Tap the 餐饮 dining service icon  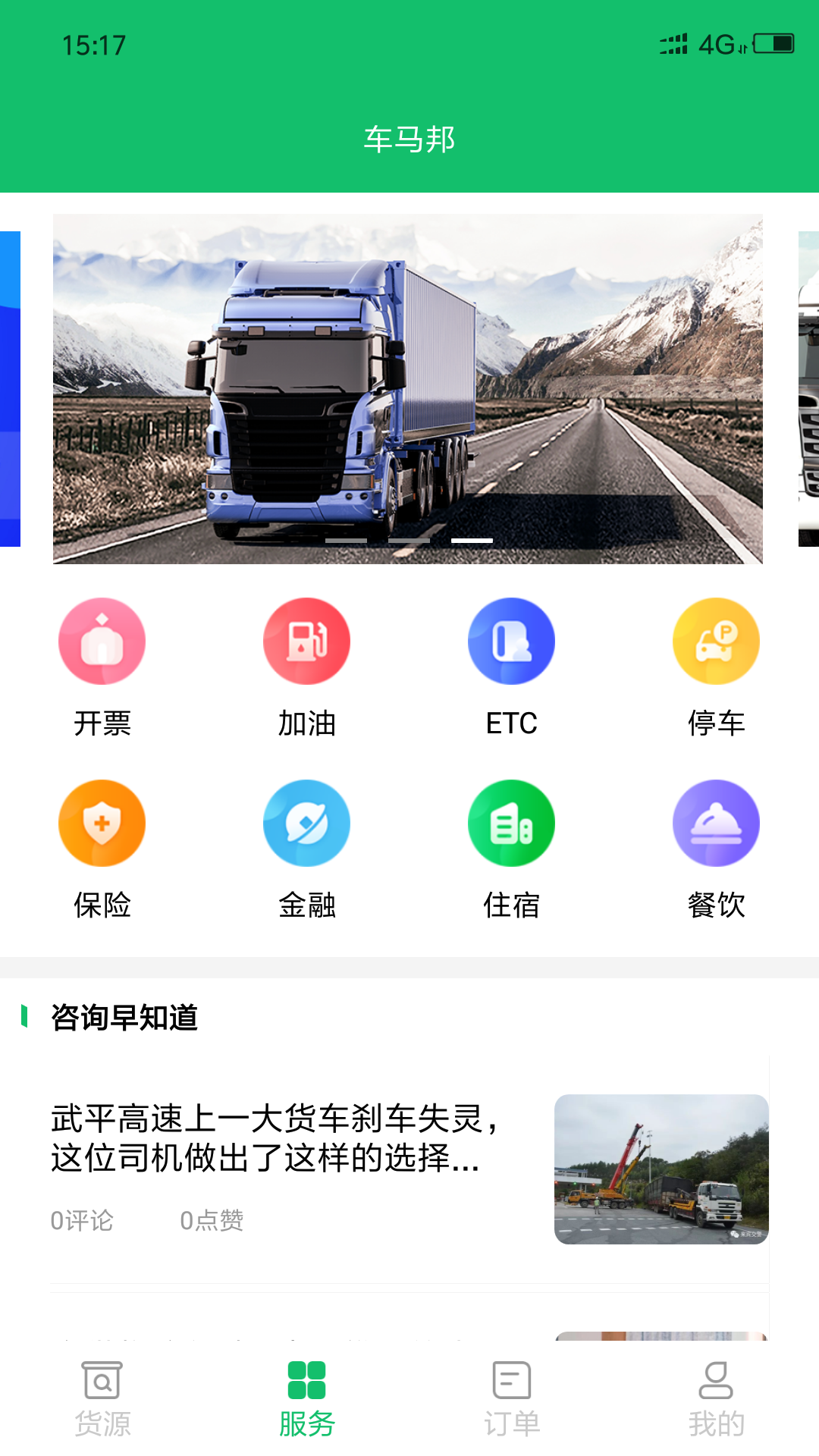tap(716, 823)
